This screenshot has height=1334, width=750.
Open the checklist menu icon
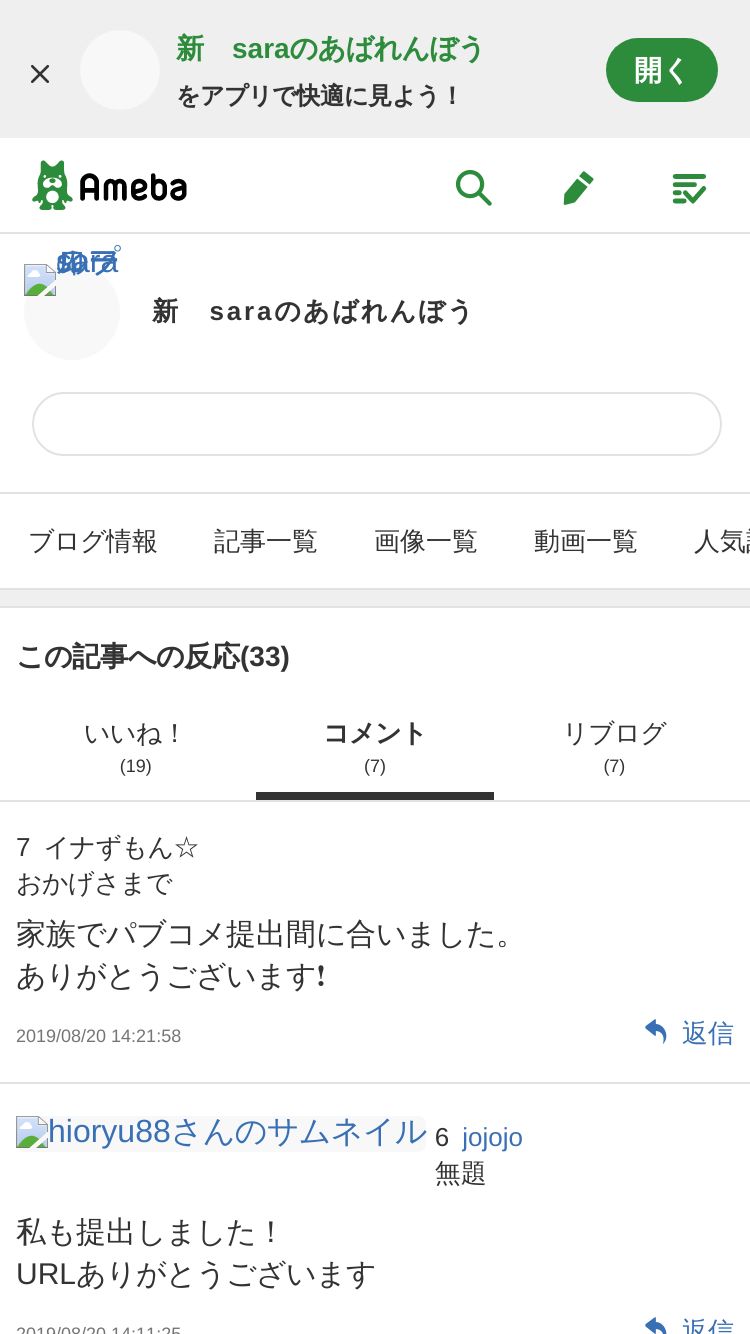pyautogui.click(x=689, y=187)
